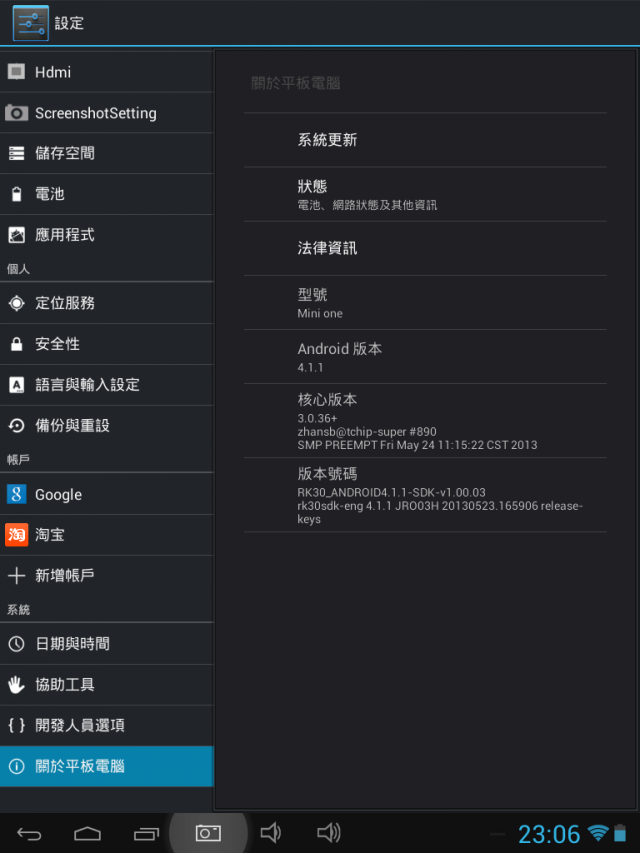Screen dimensions: 640x854
Task: Open 協助工具 accessibility settings
Action: (x=106, y=685)
